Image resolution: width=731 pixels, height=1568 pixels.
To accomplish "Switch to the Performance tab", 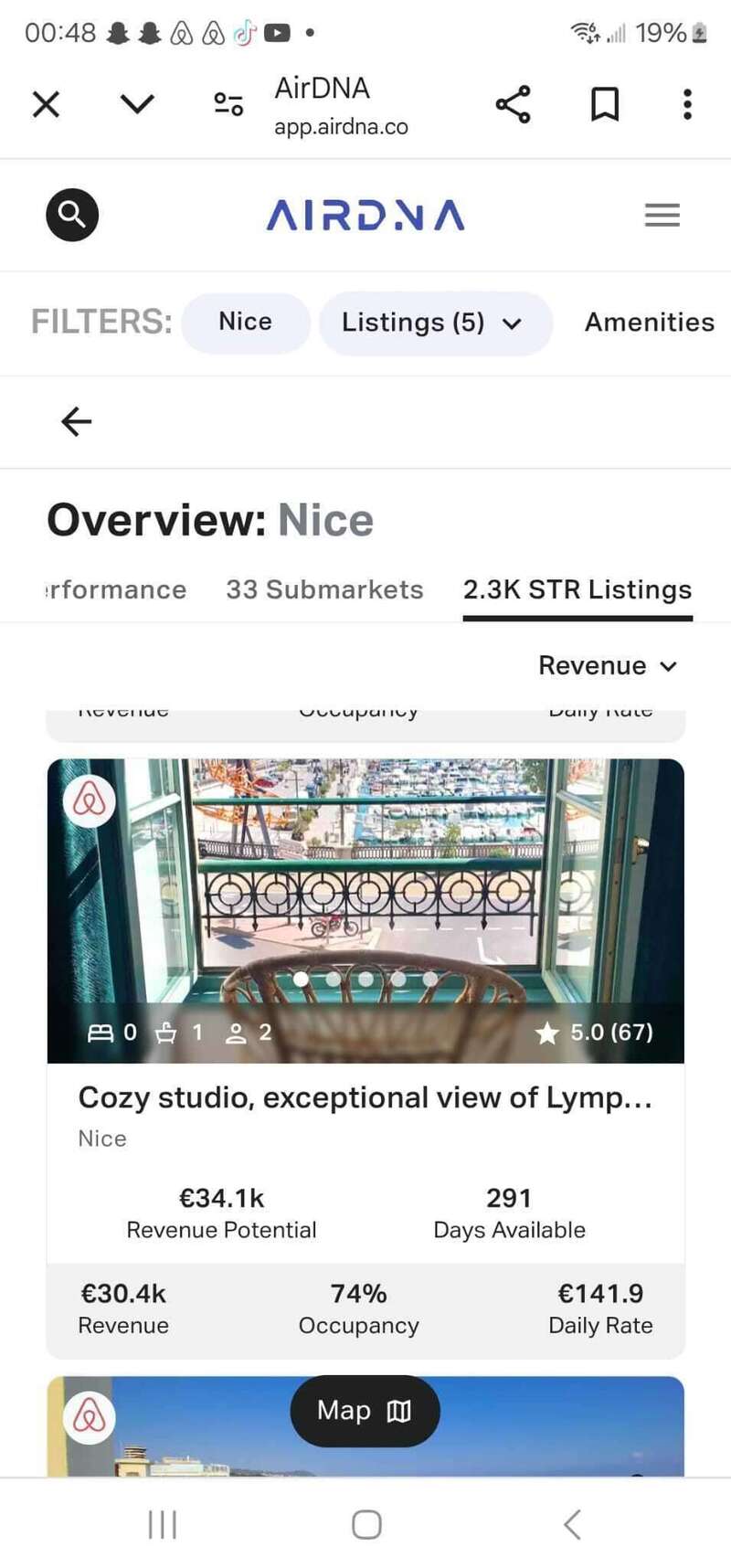I will (117, 589).
